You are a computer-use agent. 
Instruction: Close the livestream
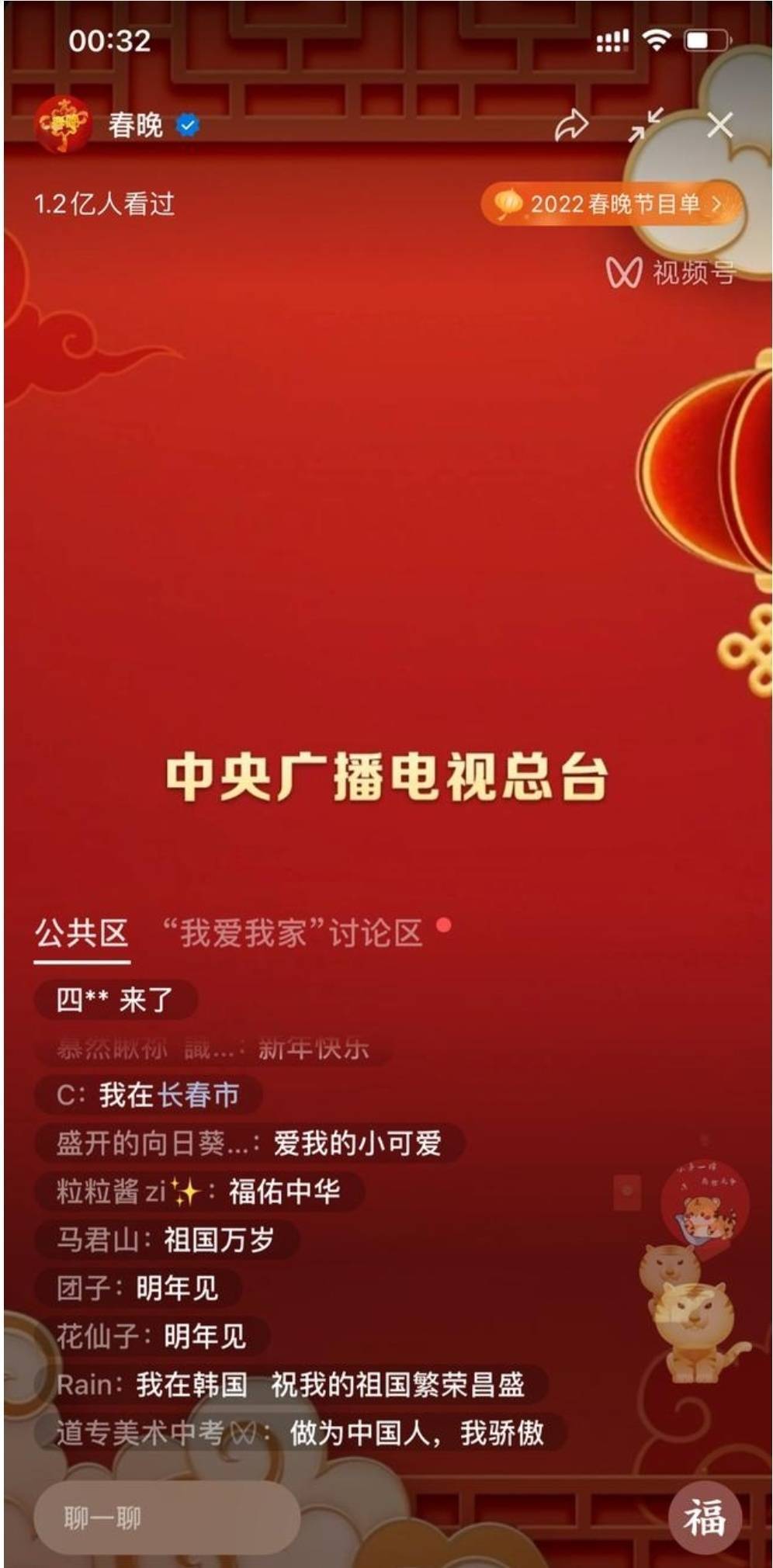tap(720, 125)
